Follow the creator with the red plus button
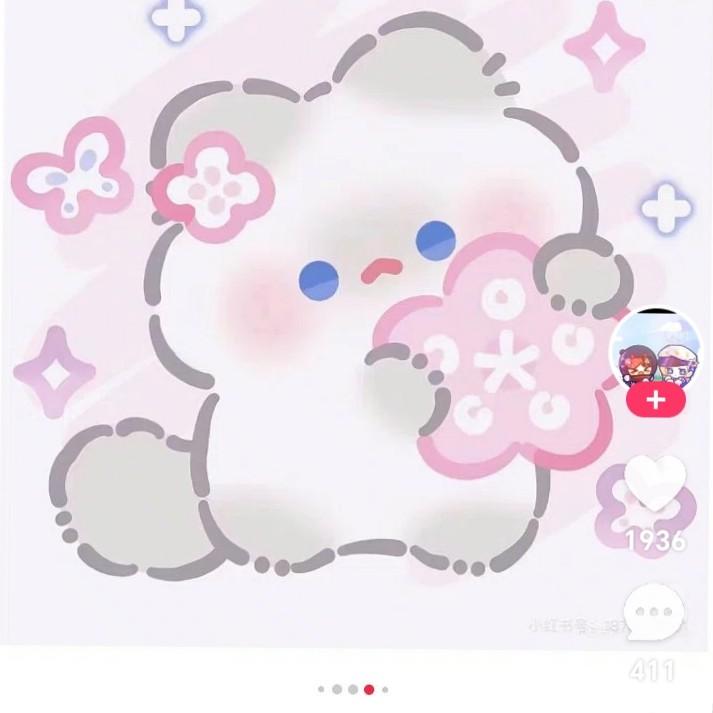The image size is (713, 713). [x=655, y=400]
